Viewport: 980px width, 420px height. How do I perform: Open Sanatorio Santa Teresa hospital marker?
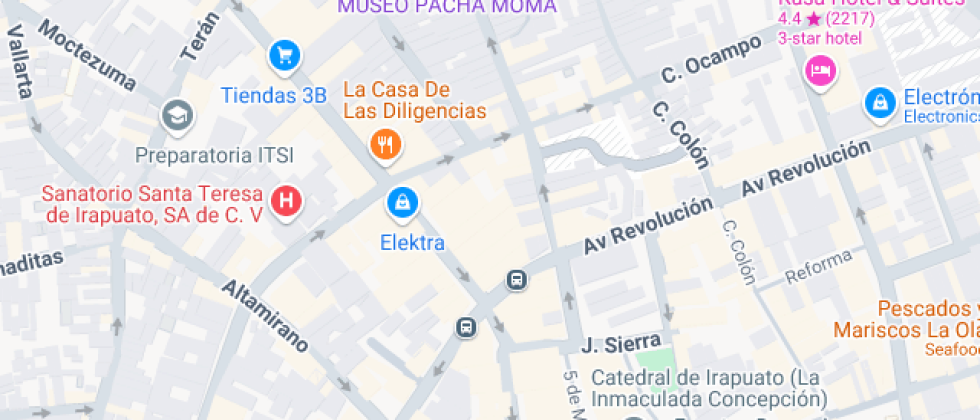(287, 200)
